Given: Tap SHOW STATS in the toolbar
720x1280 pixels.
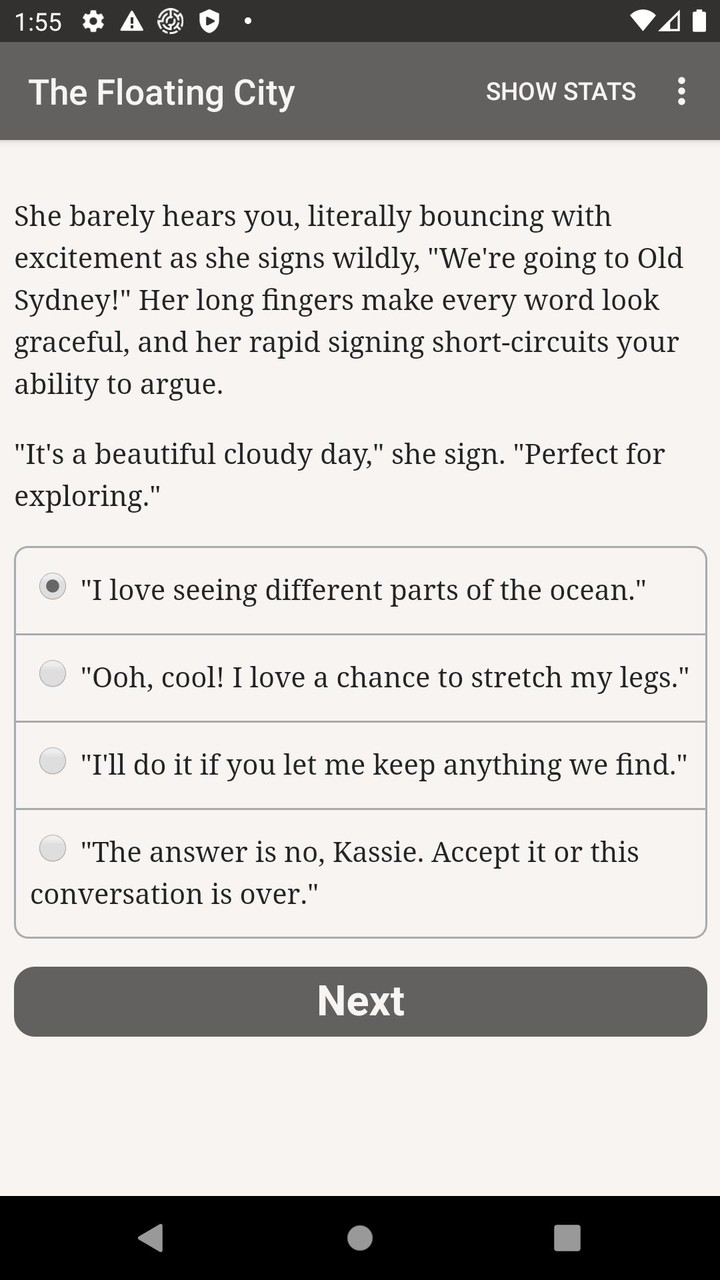Looking at the screenshot, I should [x=560, y=91].
